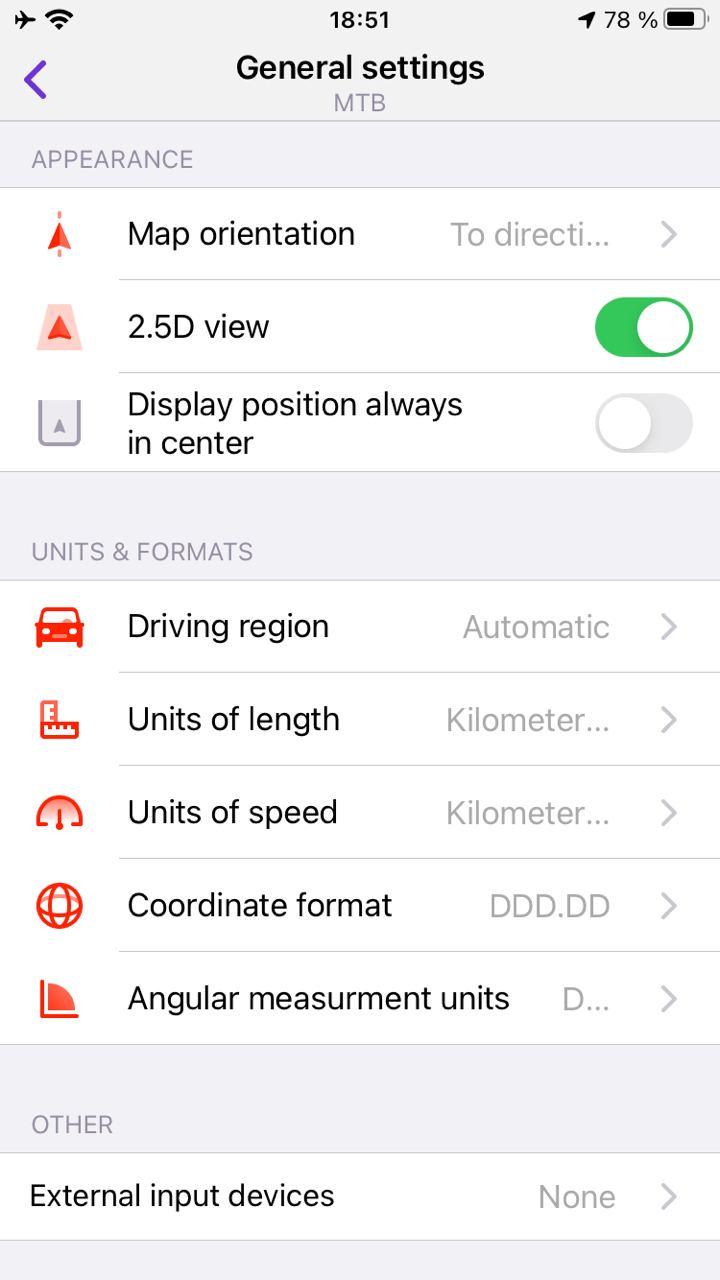This screenshot has height=1280, width=720.
Task: Open the Driving region option
Action: 360,627
